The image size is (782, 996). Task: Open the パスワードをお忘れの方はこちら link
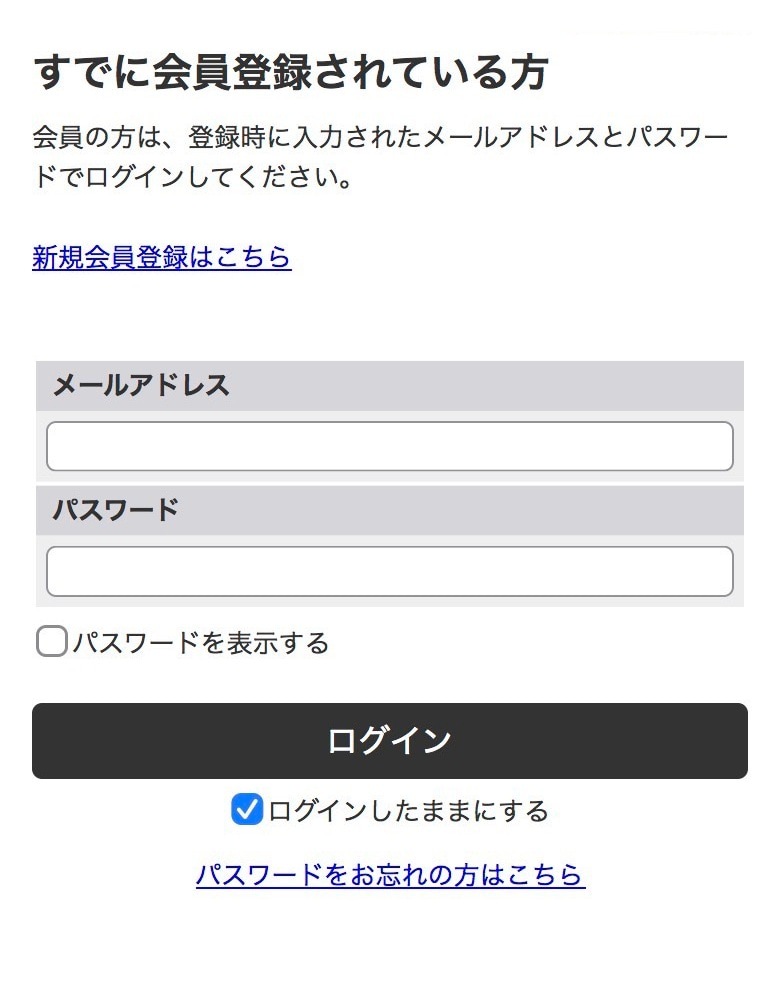[390, 875]
